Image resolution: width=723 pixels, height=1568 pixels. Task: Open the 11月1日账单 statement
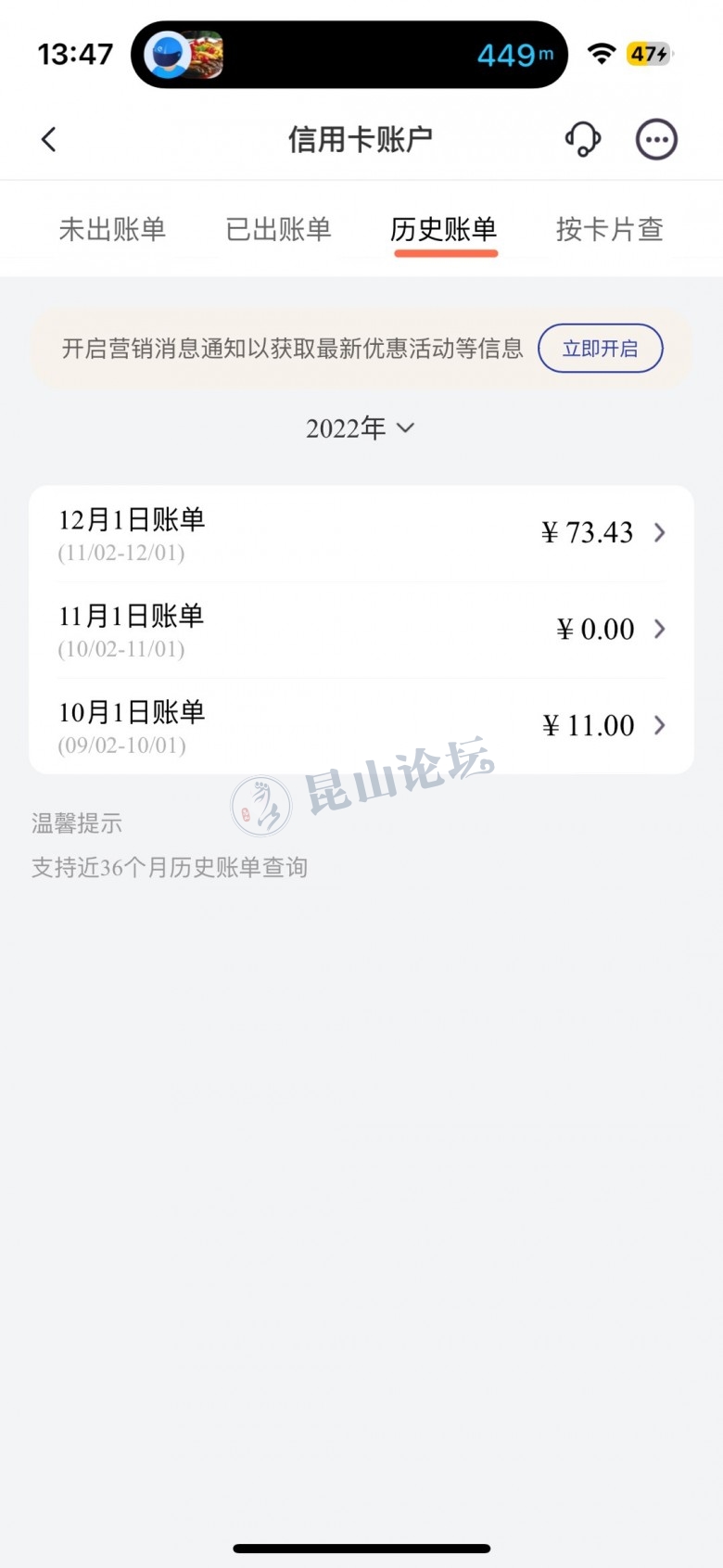click(361, 631)
